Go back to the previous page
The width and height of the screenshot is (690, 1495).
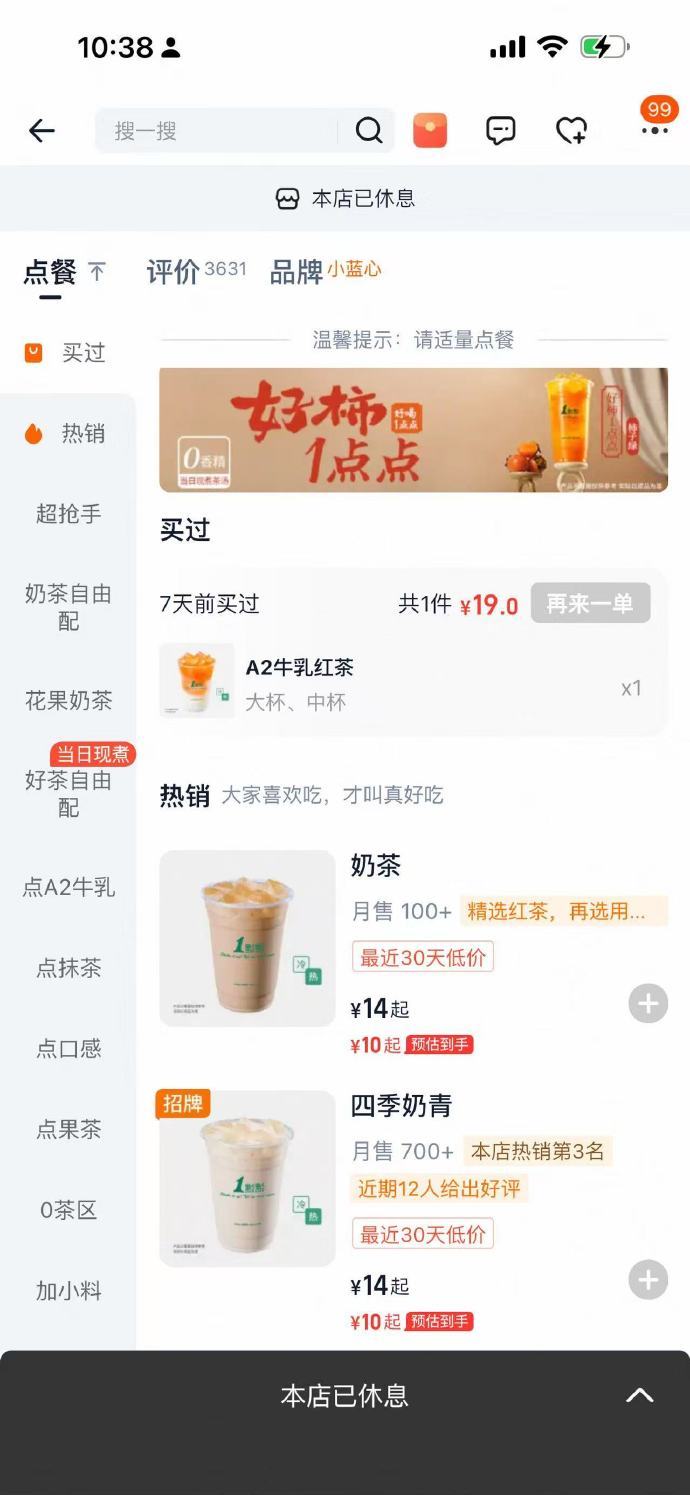point(42,131)
